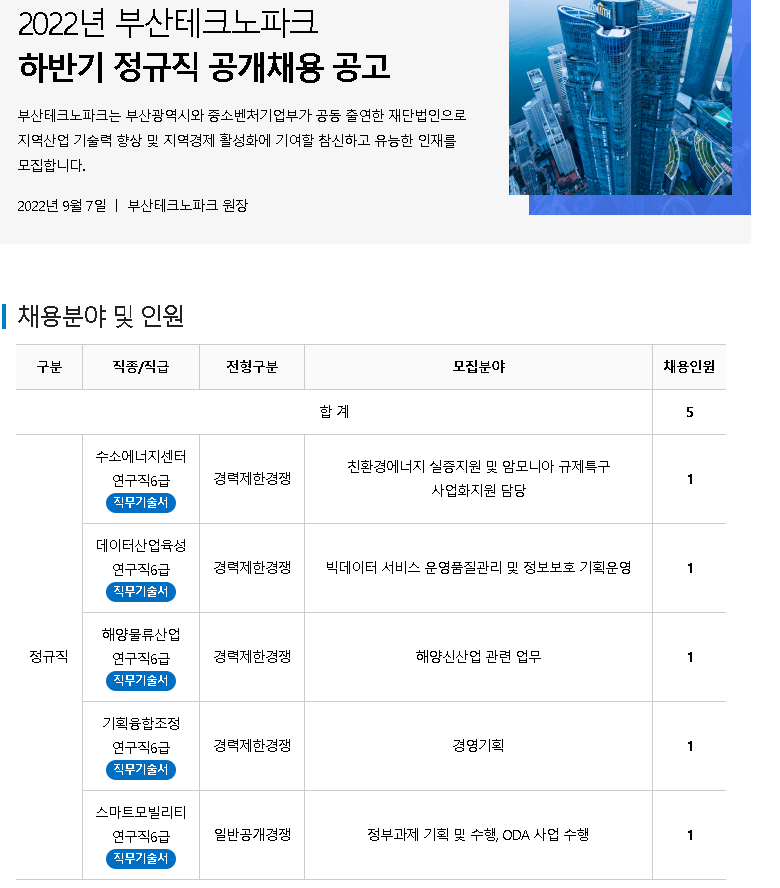Tap 직무기술서 under 기획융합조정 연구직6급
Screen dimensions: 780x888
point(141,770)
